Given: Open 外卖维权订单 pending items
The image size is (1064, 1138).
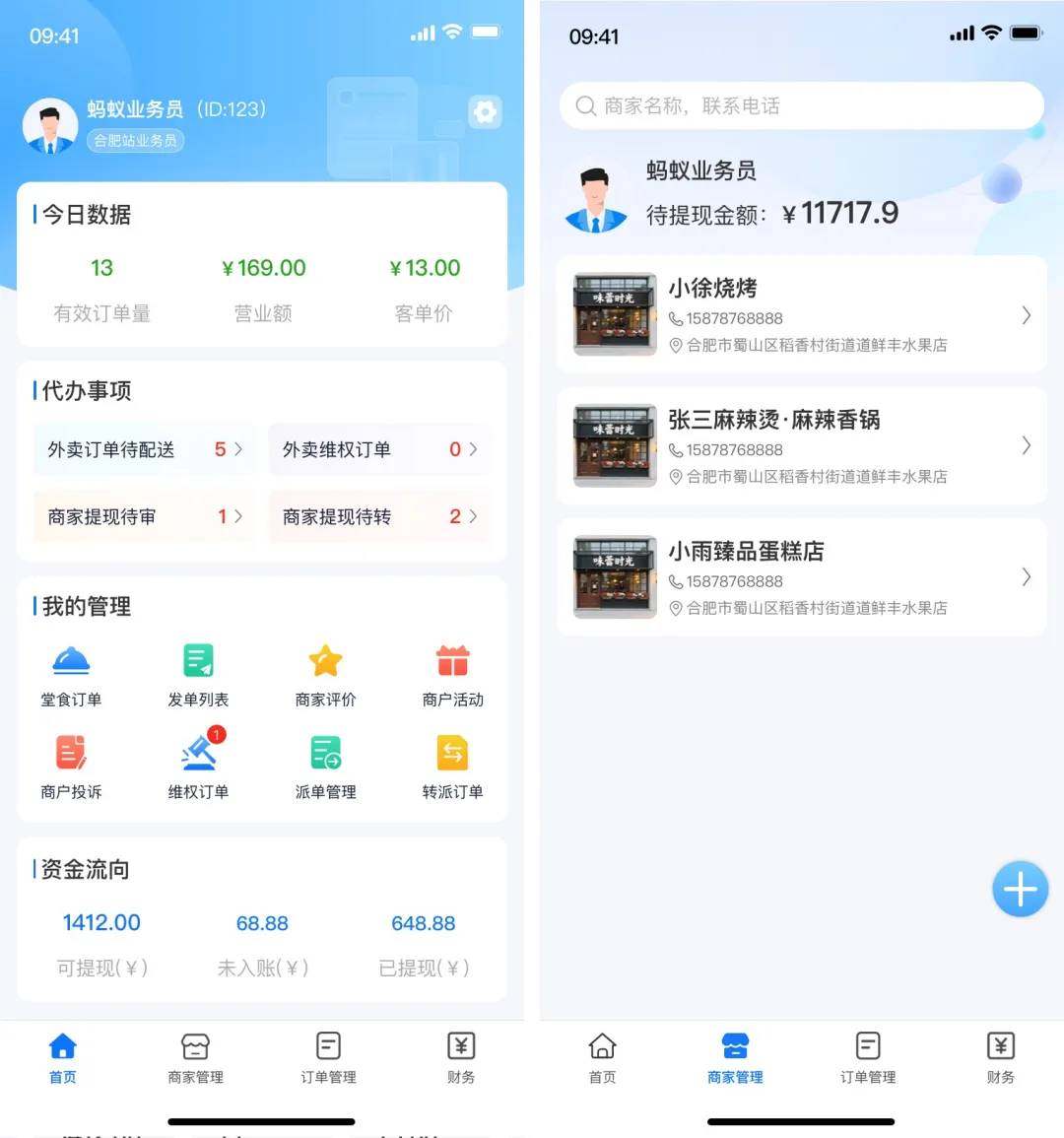Looking at the screenshot, I should coord(378,450).
